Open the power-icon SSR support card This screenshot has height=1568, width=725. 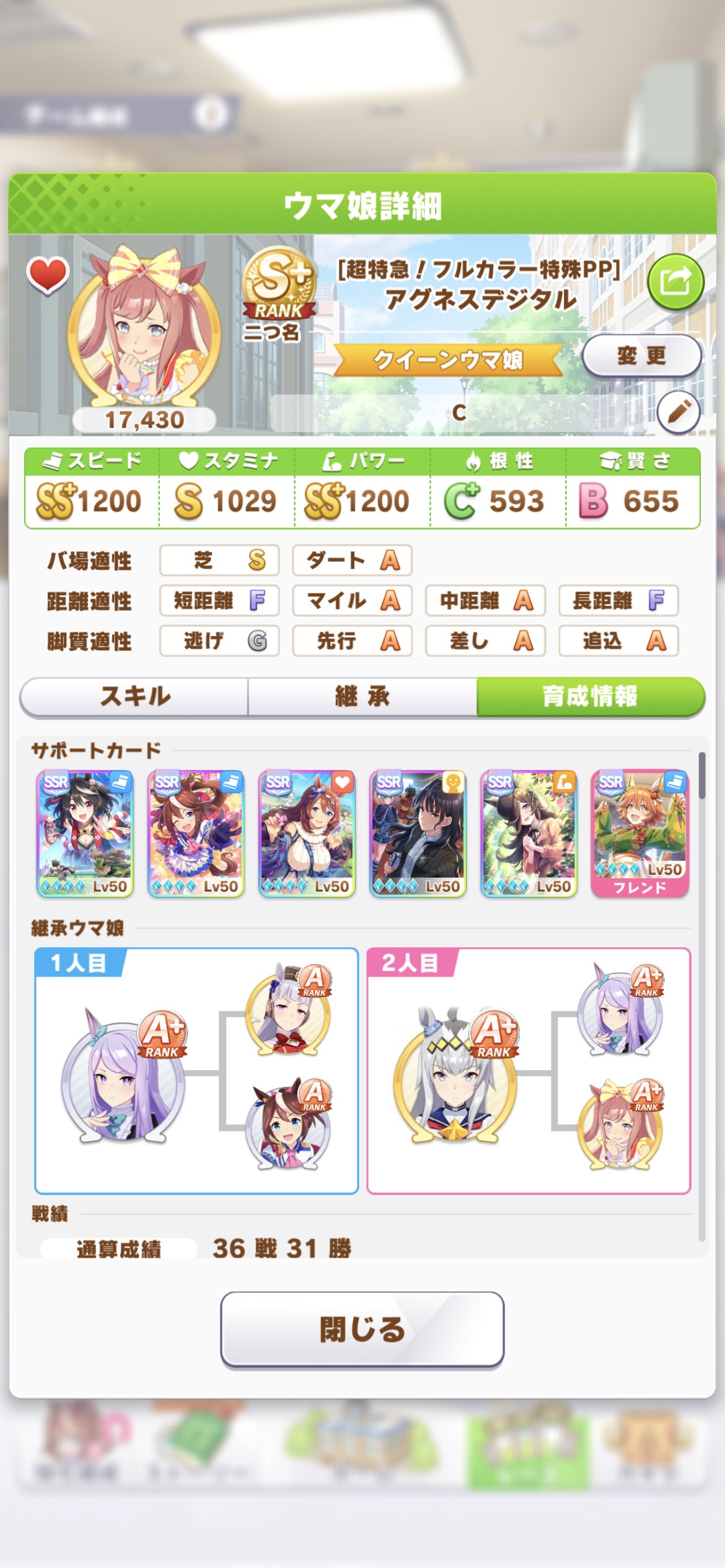pyautogui.click(x=529, y=834)
